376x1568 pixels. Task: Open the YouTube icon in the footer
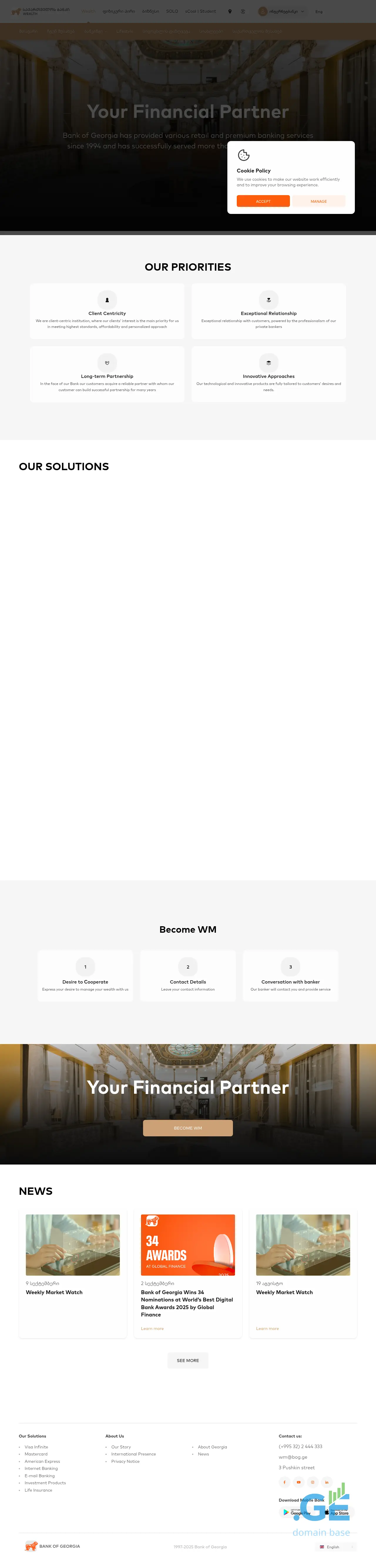pyautogui.click(x=298, y=1482)
